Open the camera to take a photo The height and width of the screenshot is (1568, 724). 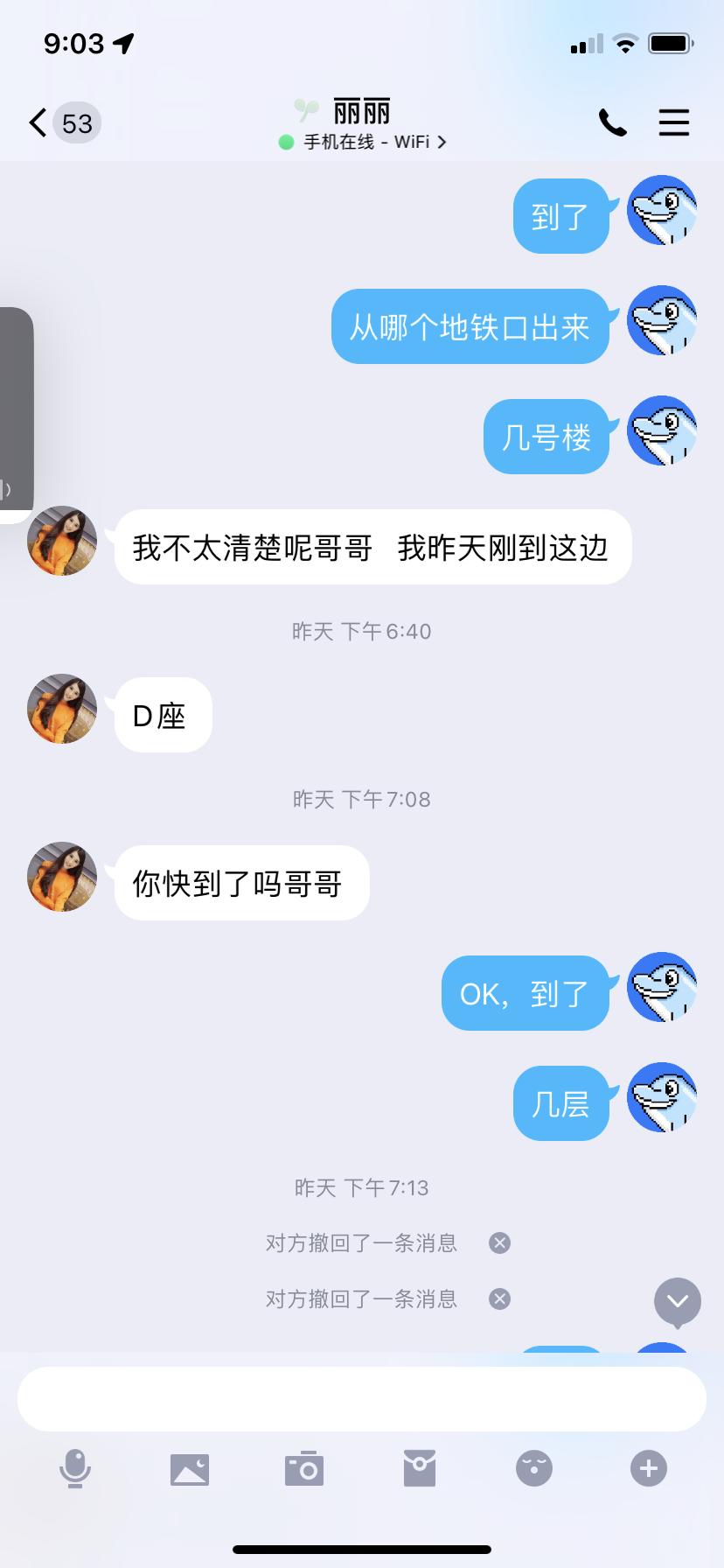coord(304,1468)
